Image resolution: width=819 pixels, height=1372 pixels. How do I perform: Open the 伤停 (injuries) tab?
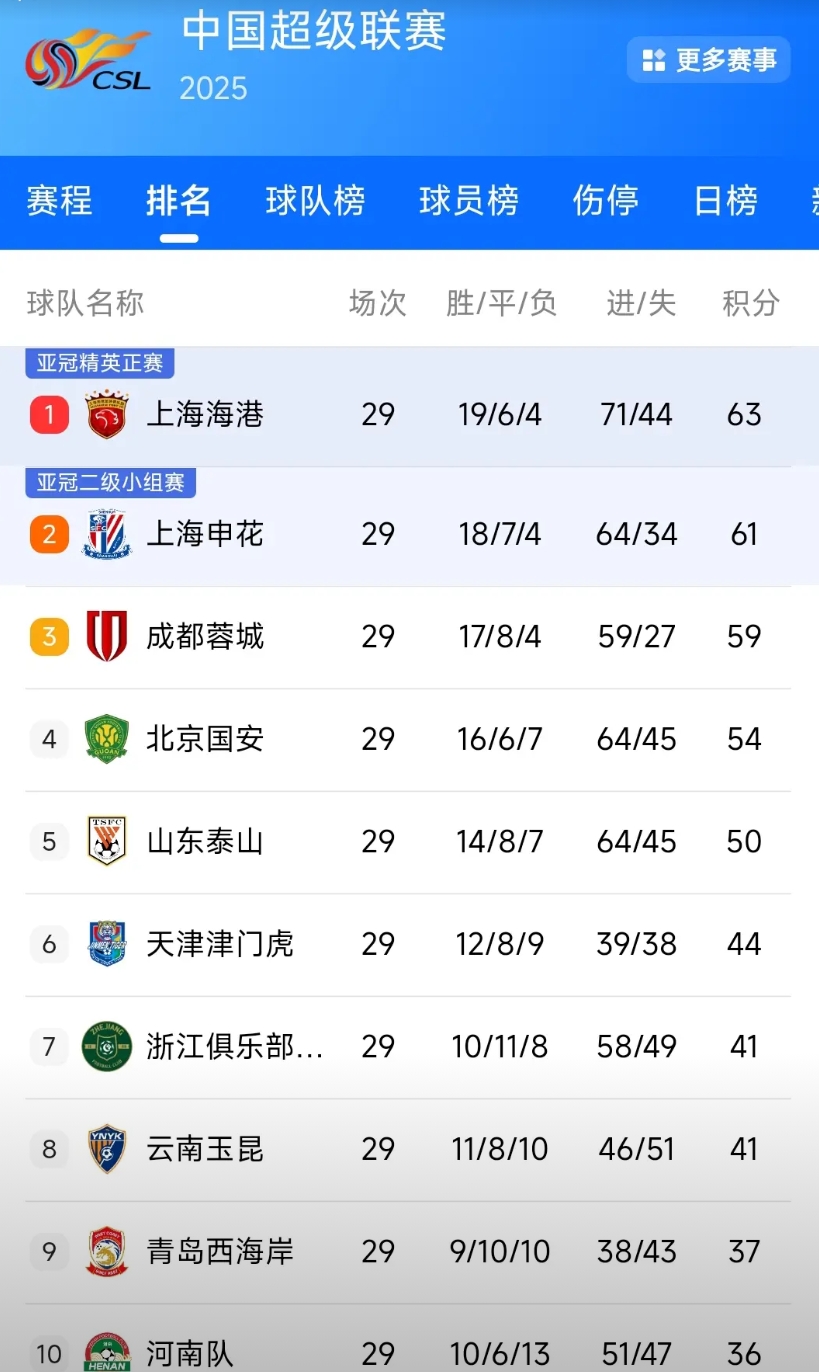pos(606,201)
